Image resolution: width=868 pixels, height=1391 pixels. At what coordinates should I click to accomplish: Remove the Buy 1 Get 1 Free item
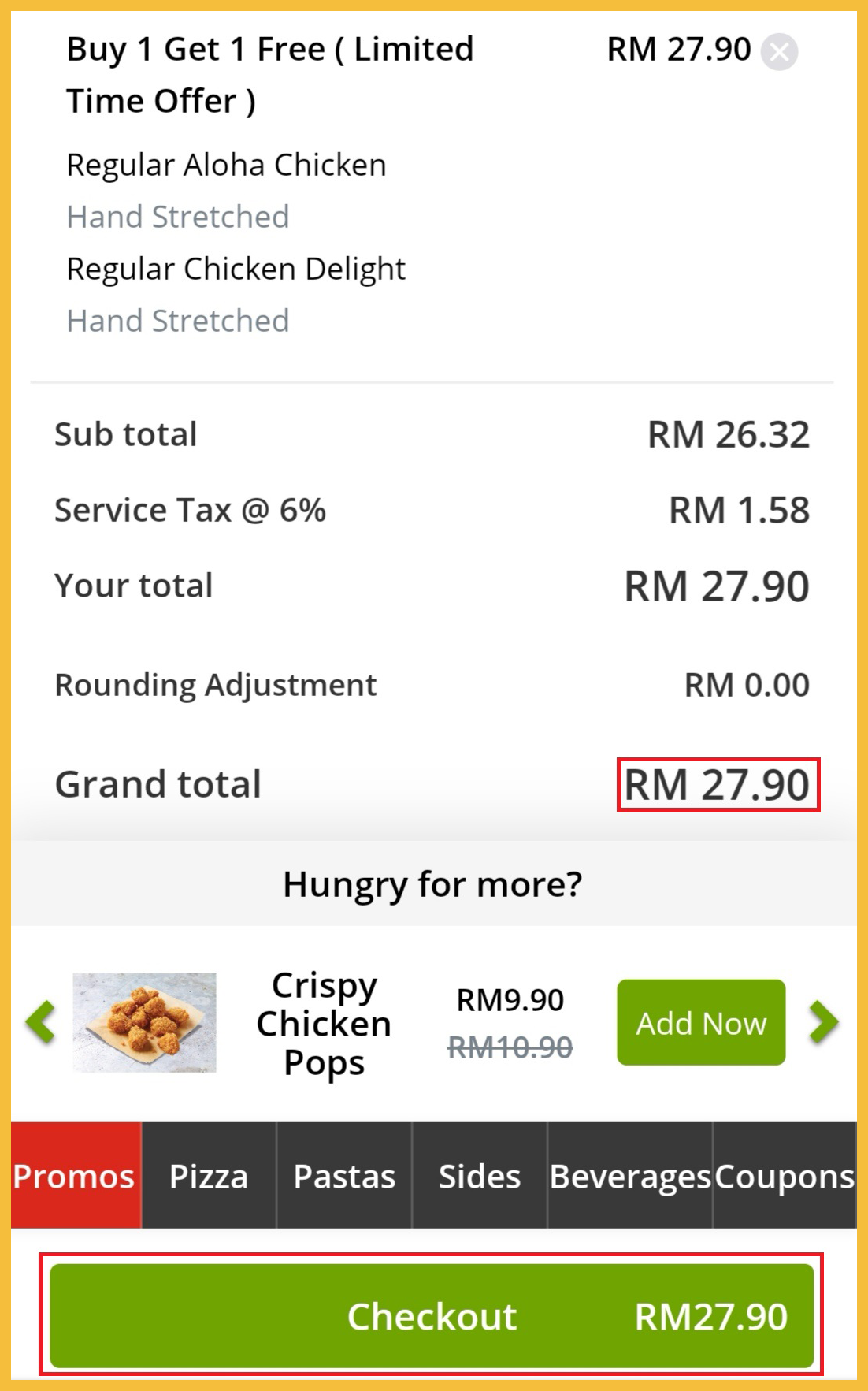(780, 53)
